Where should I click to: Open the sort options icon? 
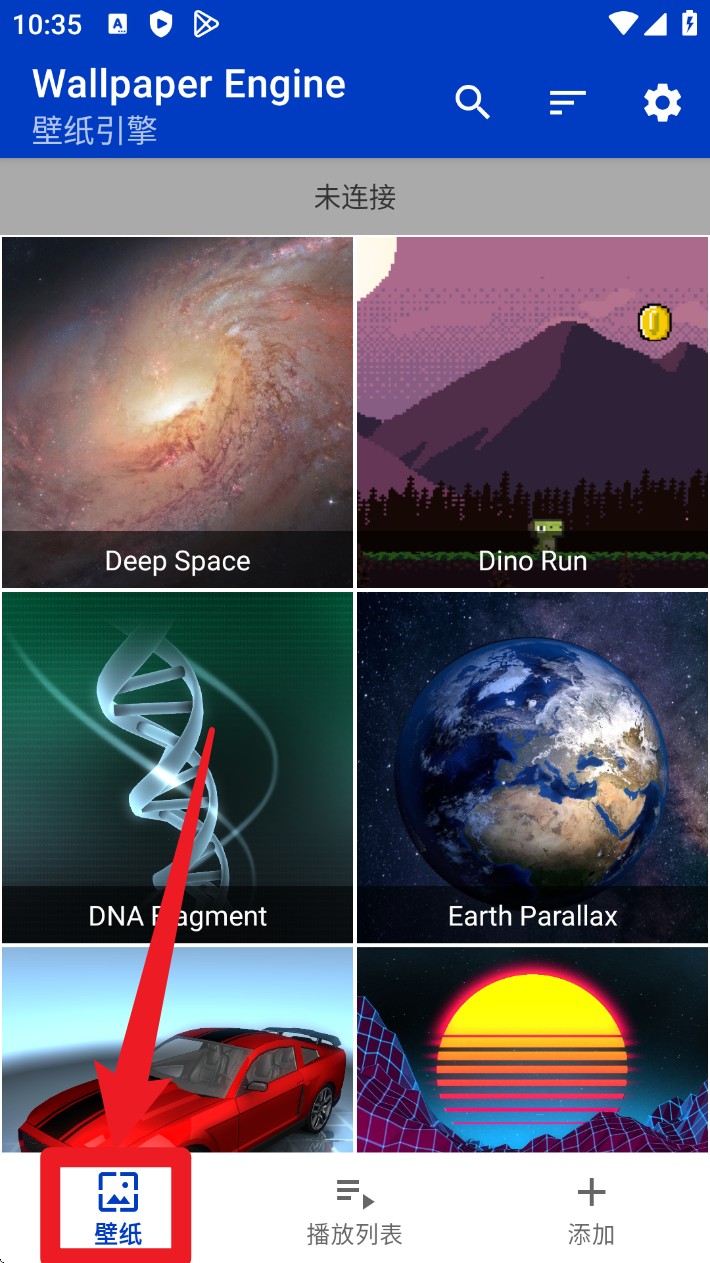567,102
